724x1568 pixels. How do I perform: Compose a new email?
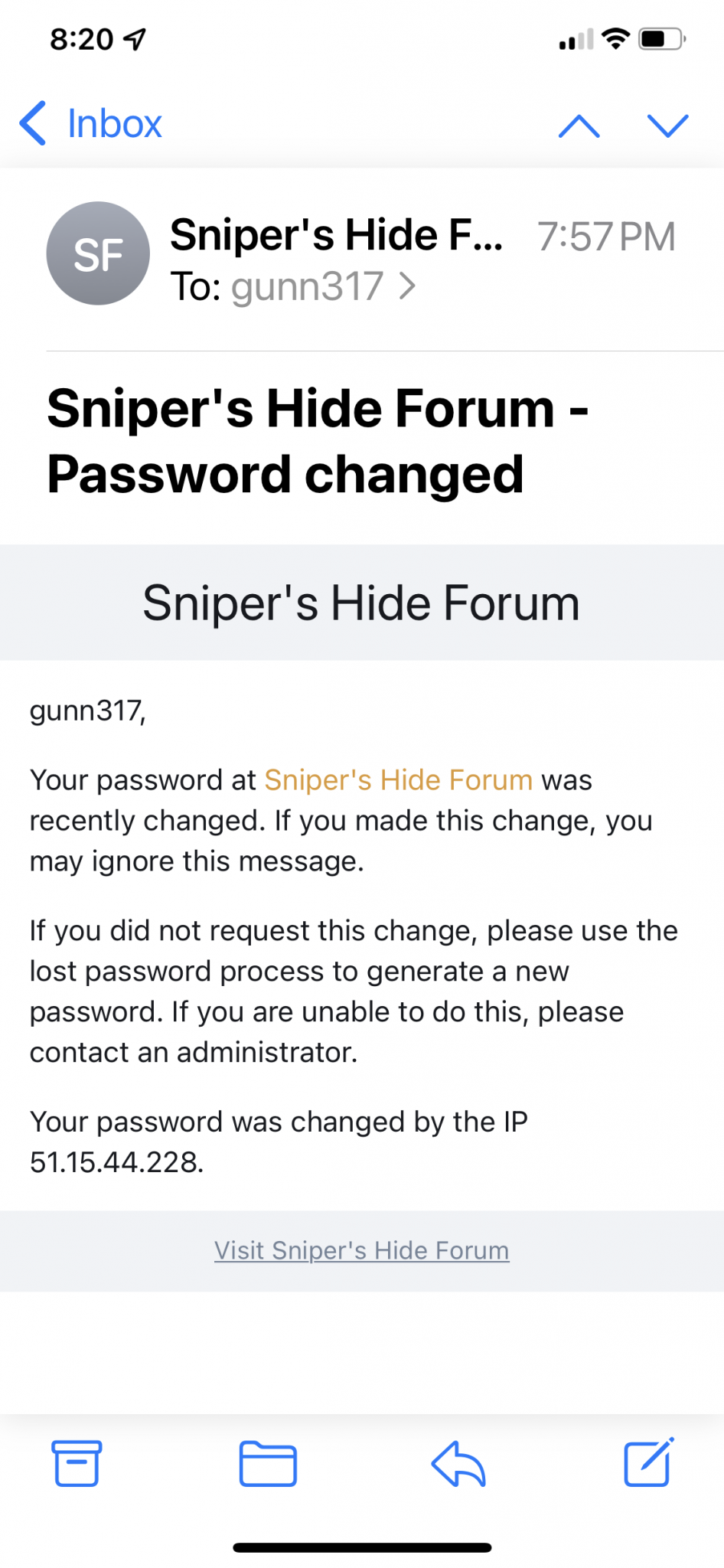click(648, 1462)
